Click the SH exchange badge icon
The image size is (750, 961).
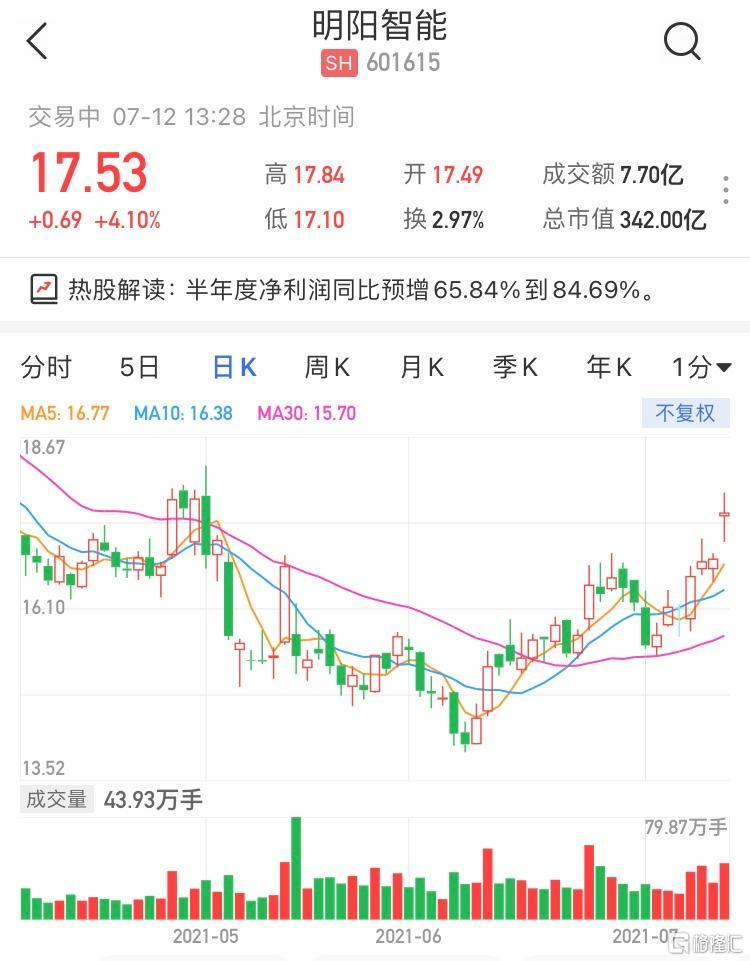point(338,62)
